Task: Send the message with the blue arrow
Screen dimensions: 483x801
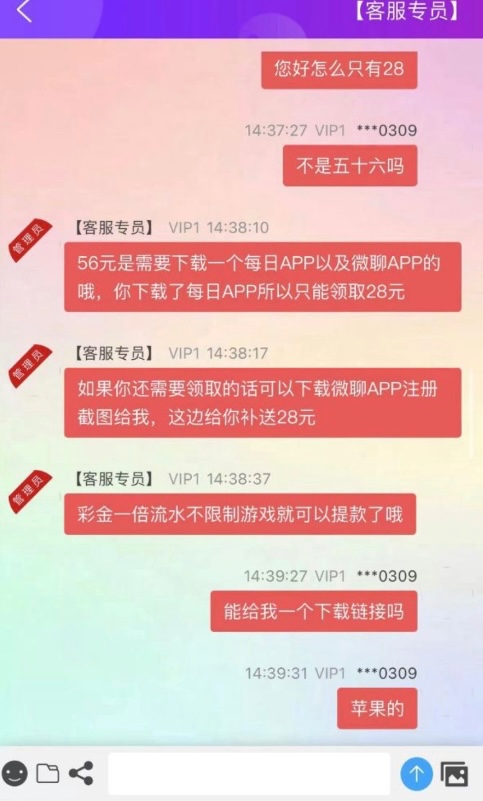Action: click(417, 773)
